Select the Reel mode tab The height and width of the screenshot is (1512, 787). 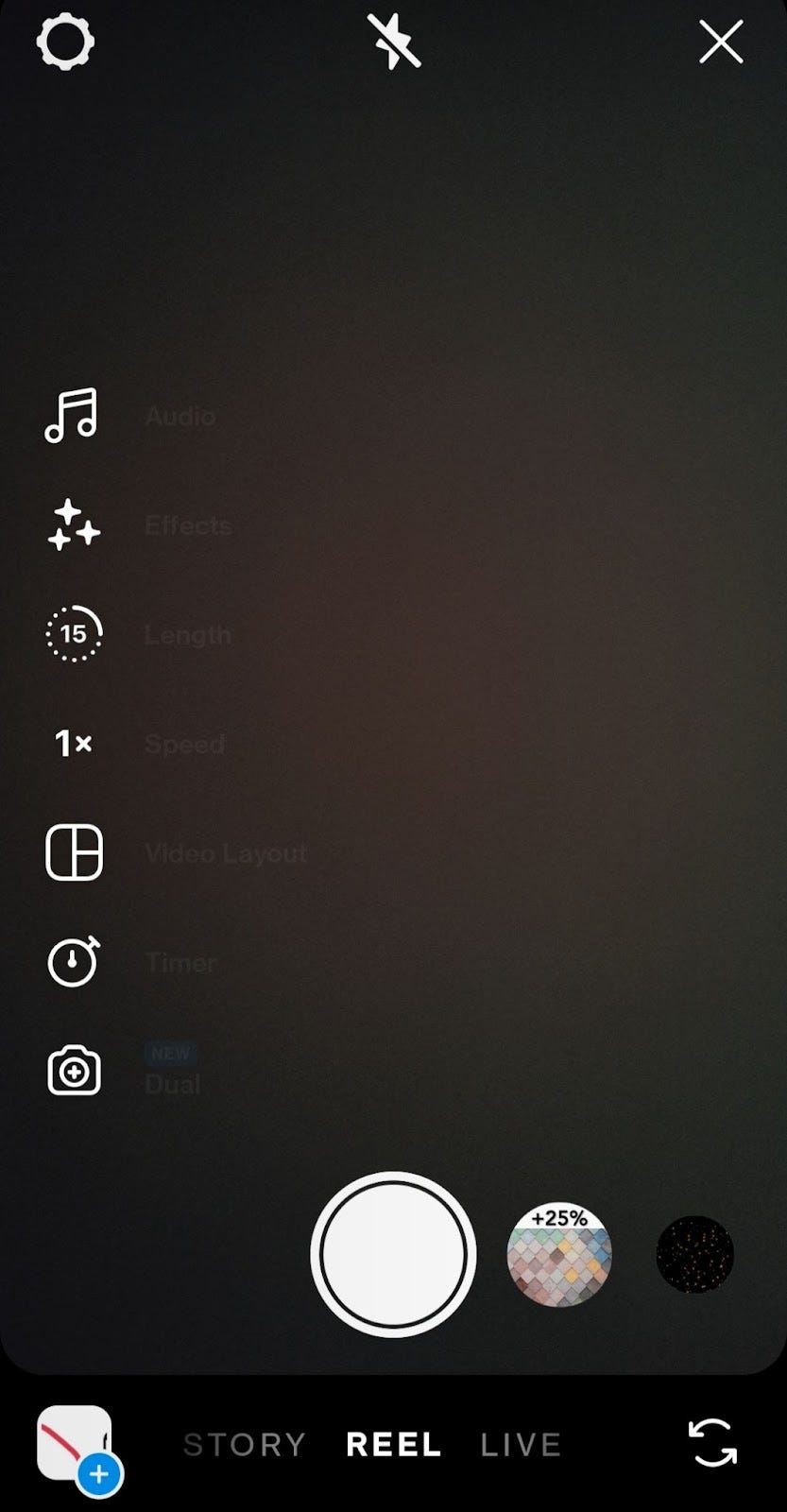coord(394,1445)
